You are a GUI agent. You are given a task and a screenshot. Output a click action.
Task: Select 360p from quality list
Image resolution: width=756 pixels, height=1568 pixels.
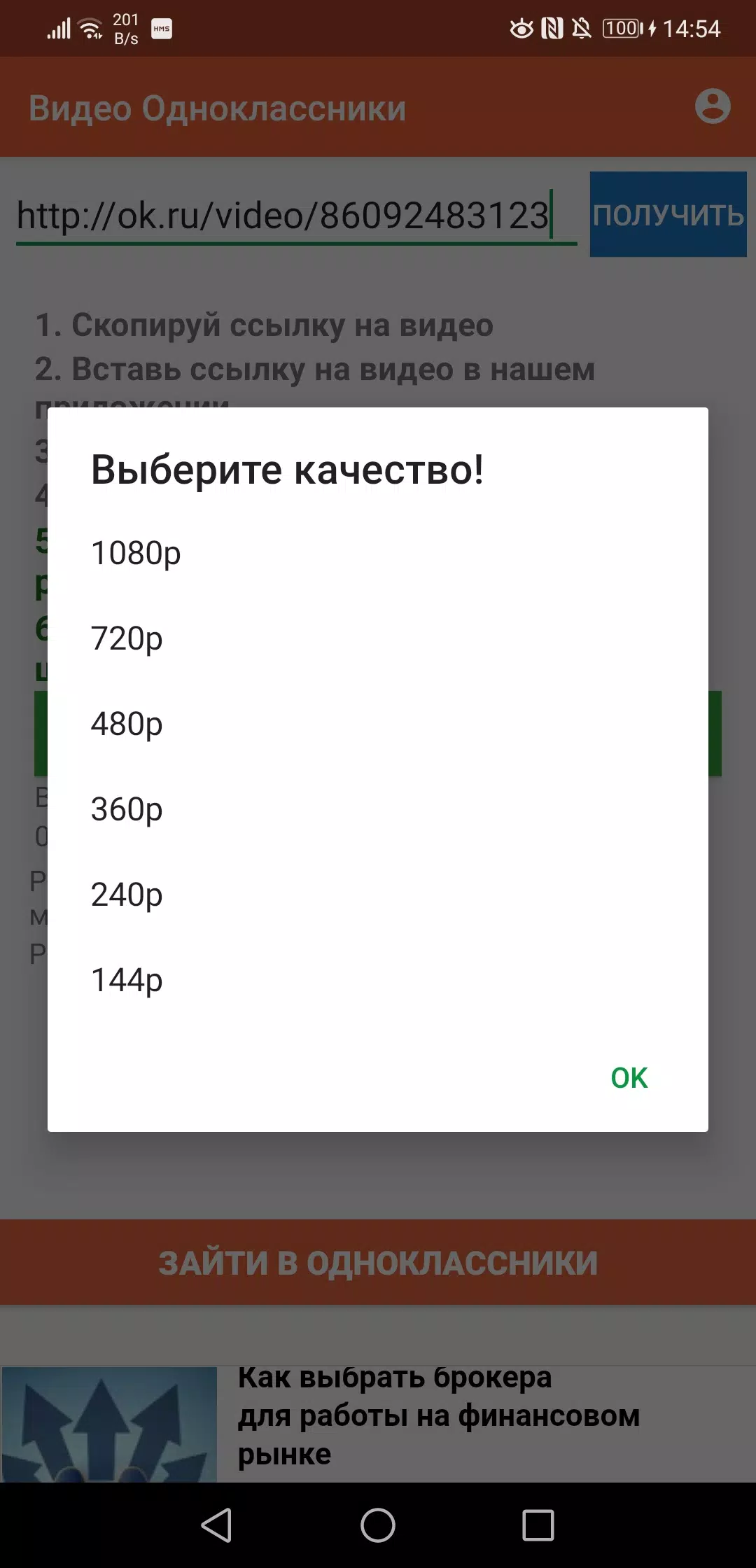pyautogui.click(x=127, y=809)
